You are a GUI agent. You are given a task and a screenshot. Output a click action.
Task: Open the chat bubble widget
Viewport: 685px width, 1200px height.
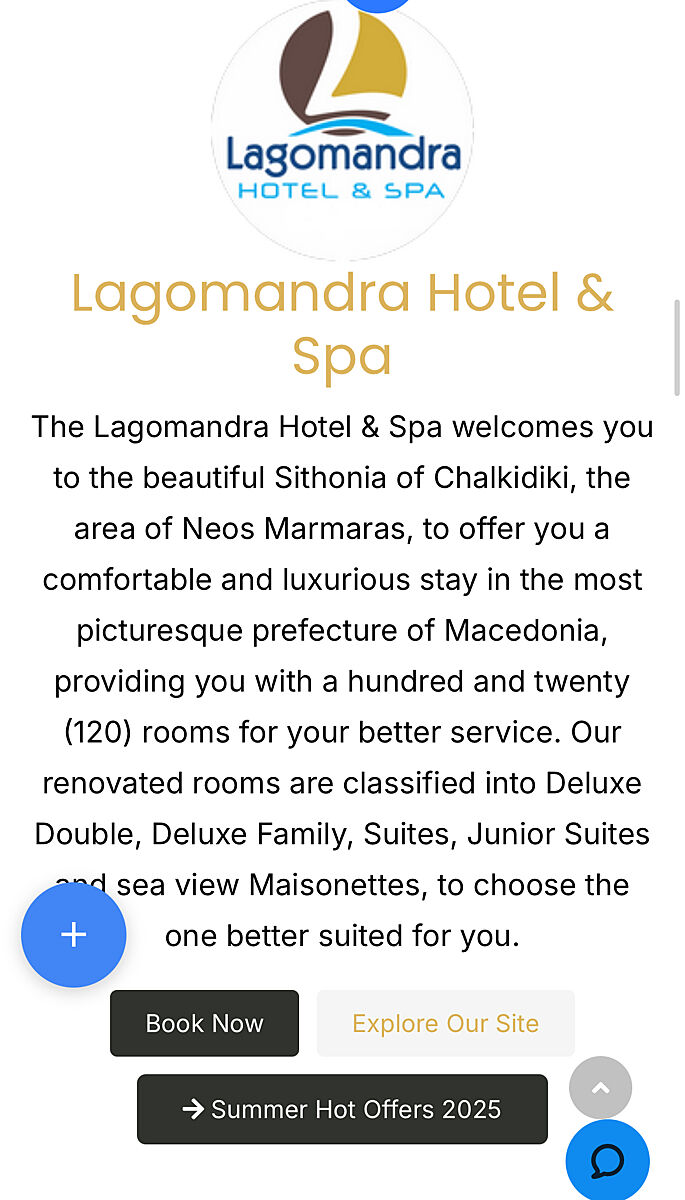tap(607, 1161)
